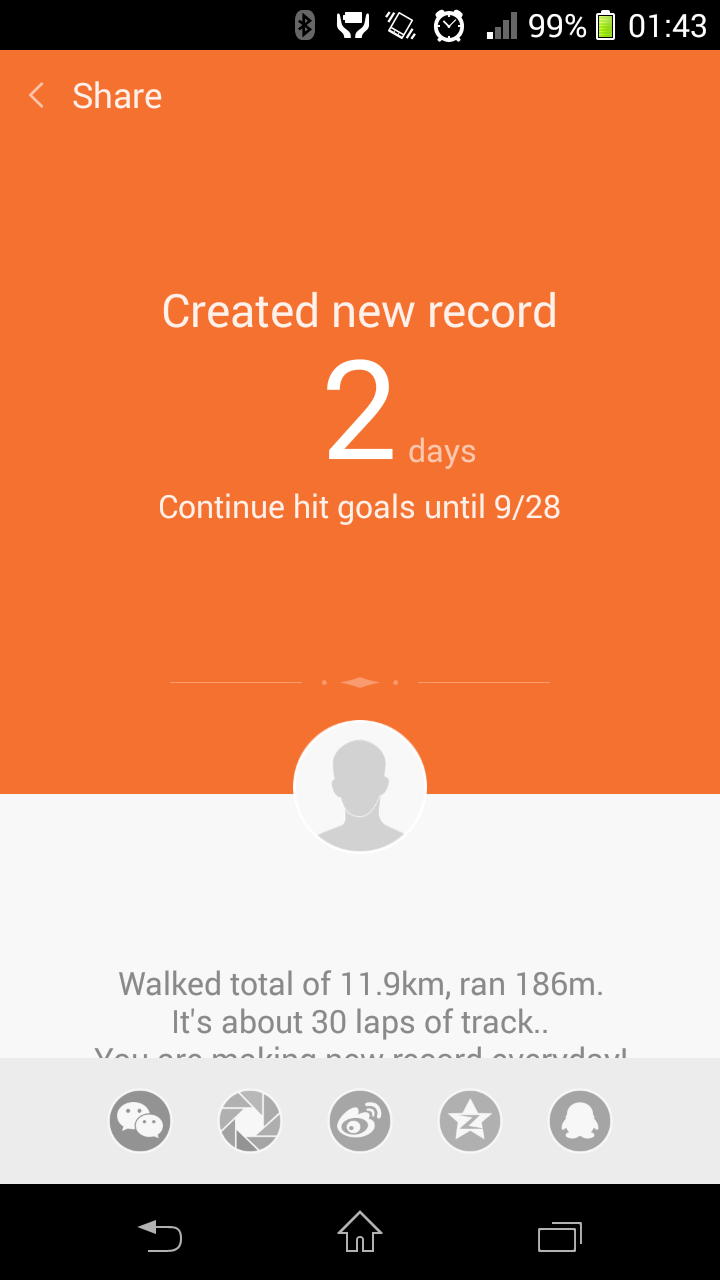
Task: Open the recent apps view
Action: tap(560, 1236)
